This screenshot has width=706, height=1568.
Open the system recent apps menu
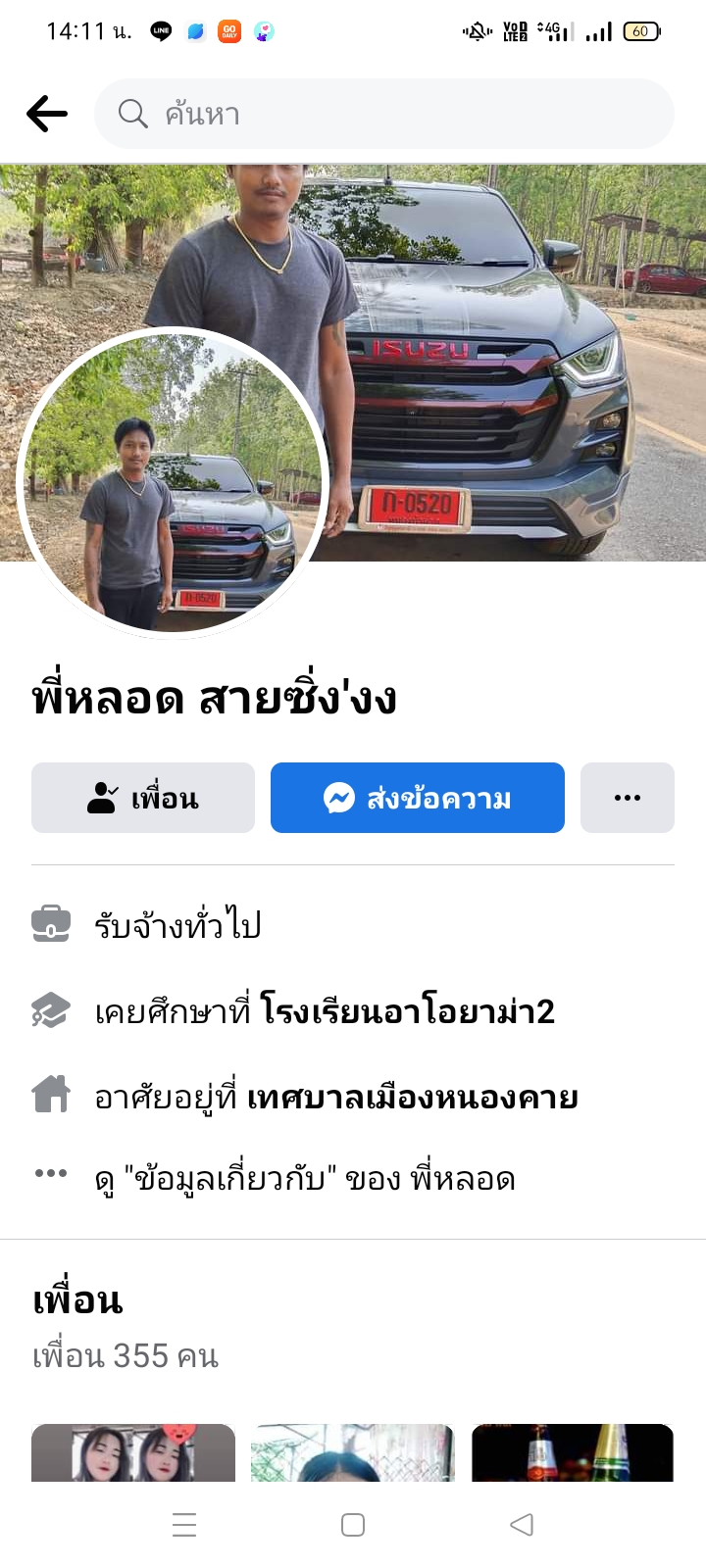click(x=184, y=1525)
